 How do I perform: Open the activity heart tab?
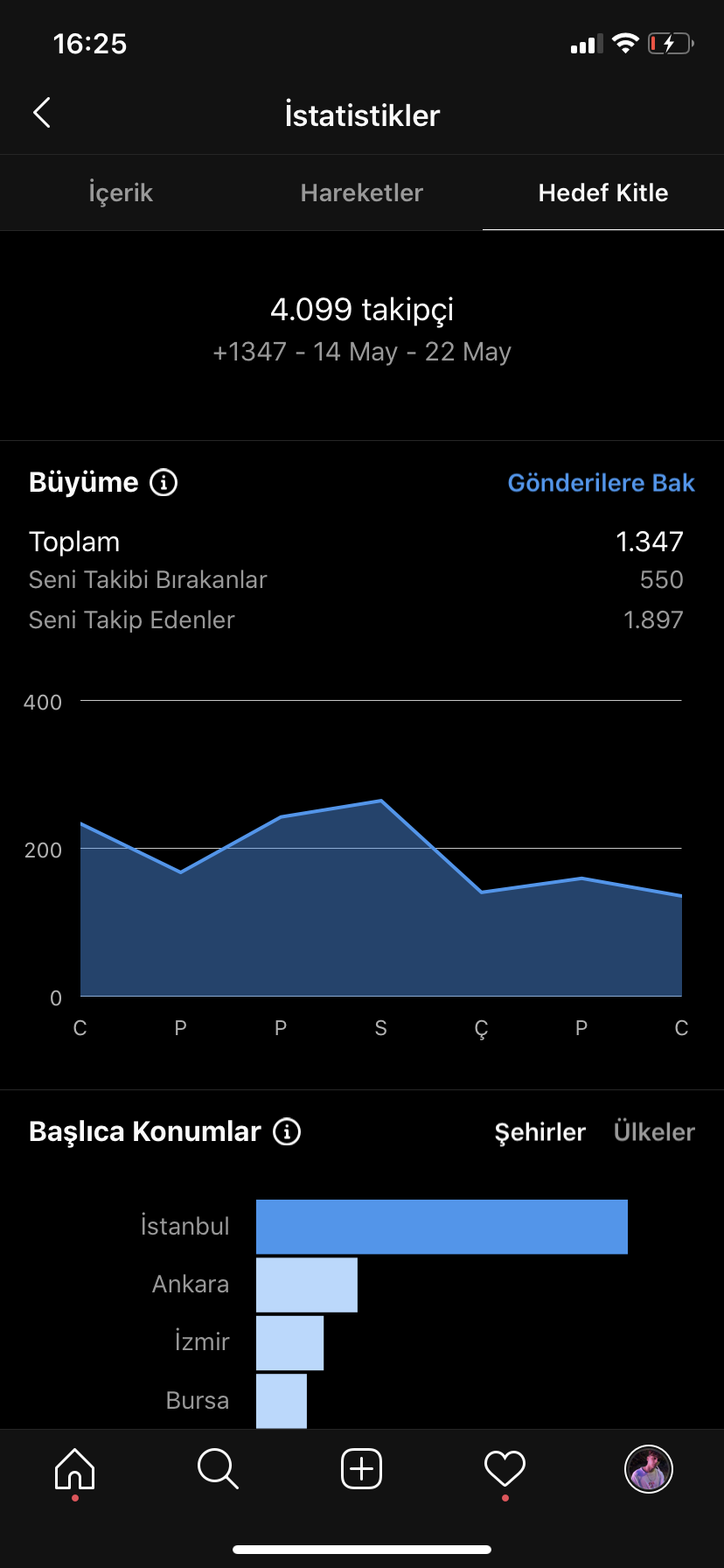click(x=505, y=1469)
